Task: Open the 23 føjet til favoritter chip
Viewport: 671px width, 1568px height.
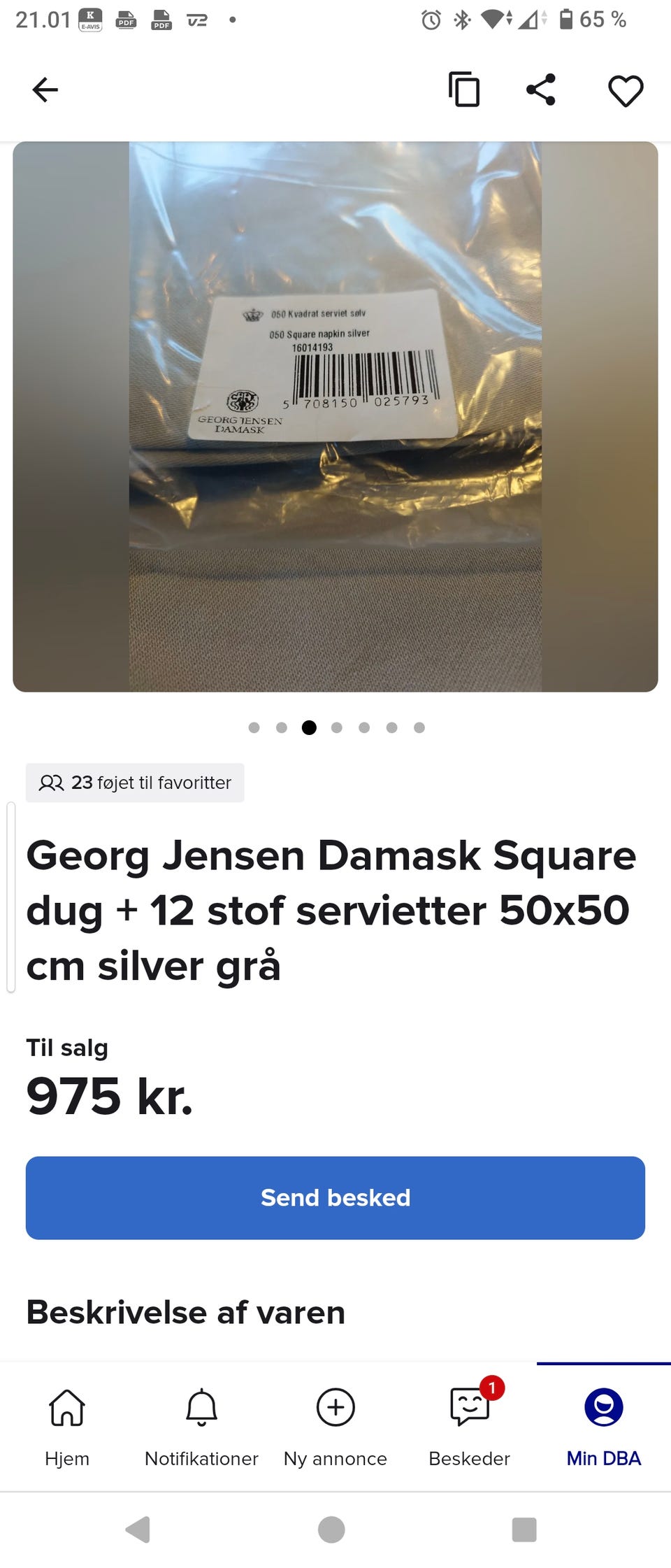Action: coord(134,783)
